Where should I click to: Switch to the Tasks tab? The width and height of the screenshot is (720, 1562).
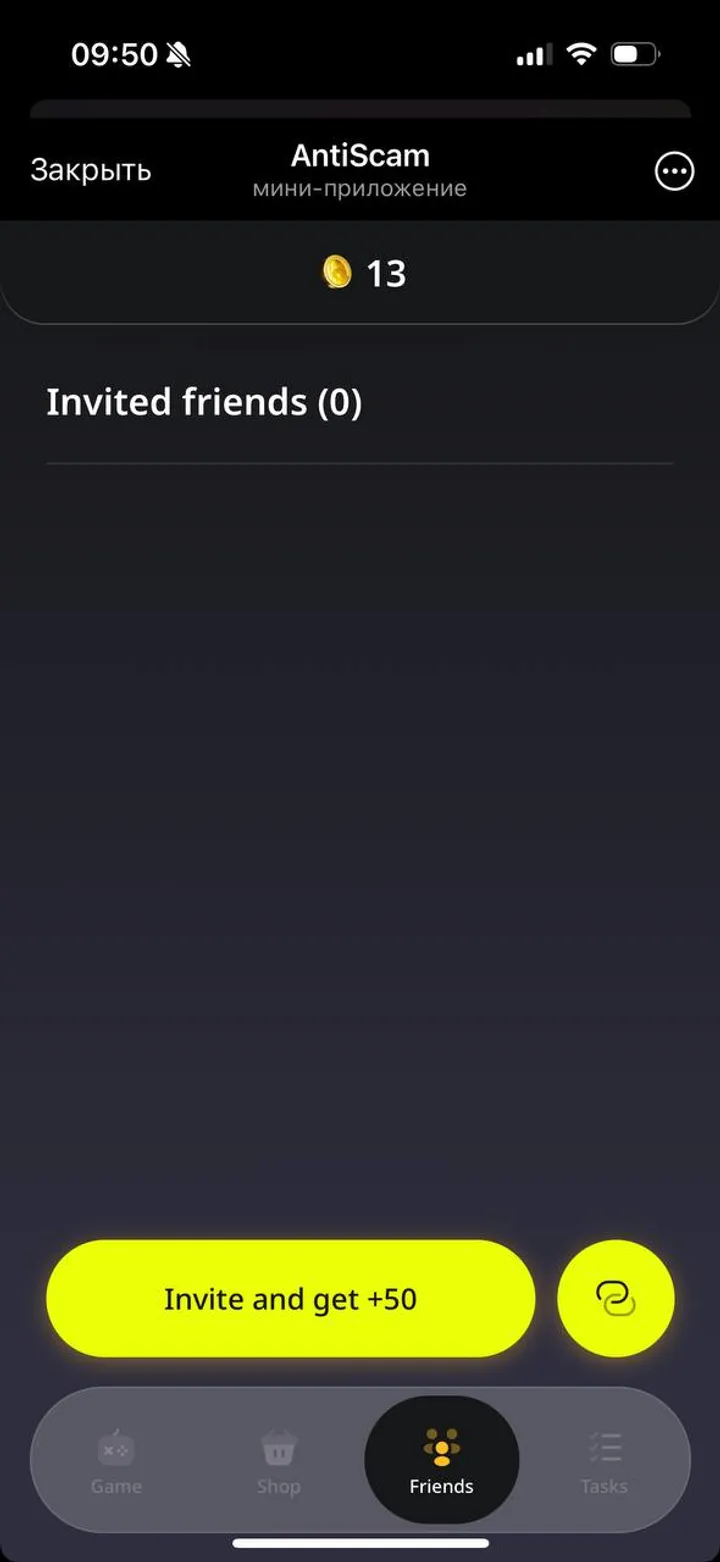(x=603, y=1460)
